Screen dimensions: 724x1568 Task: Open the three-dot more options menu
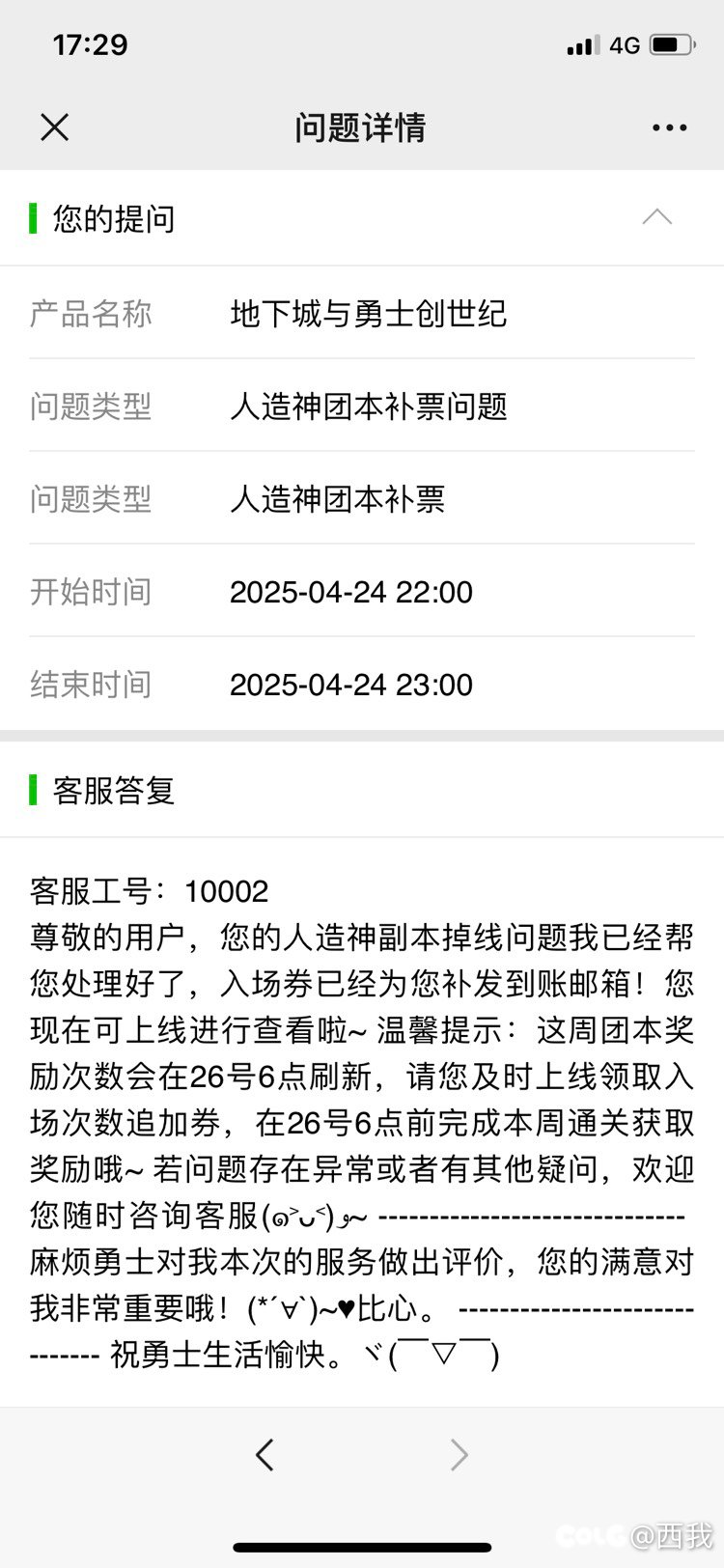pyautogui.click(x=669, y=127)
